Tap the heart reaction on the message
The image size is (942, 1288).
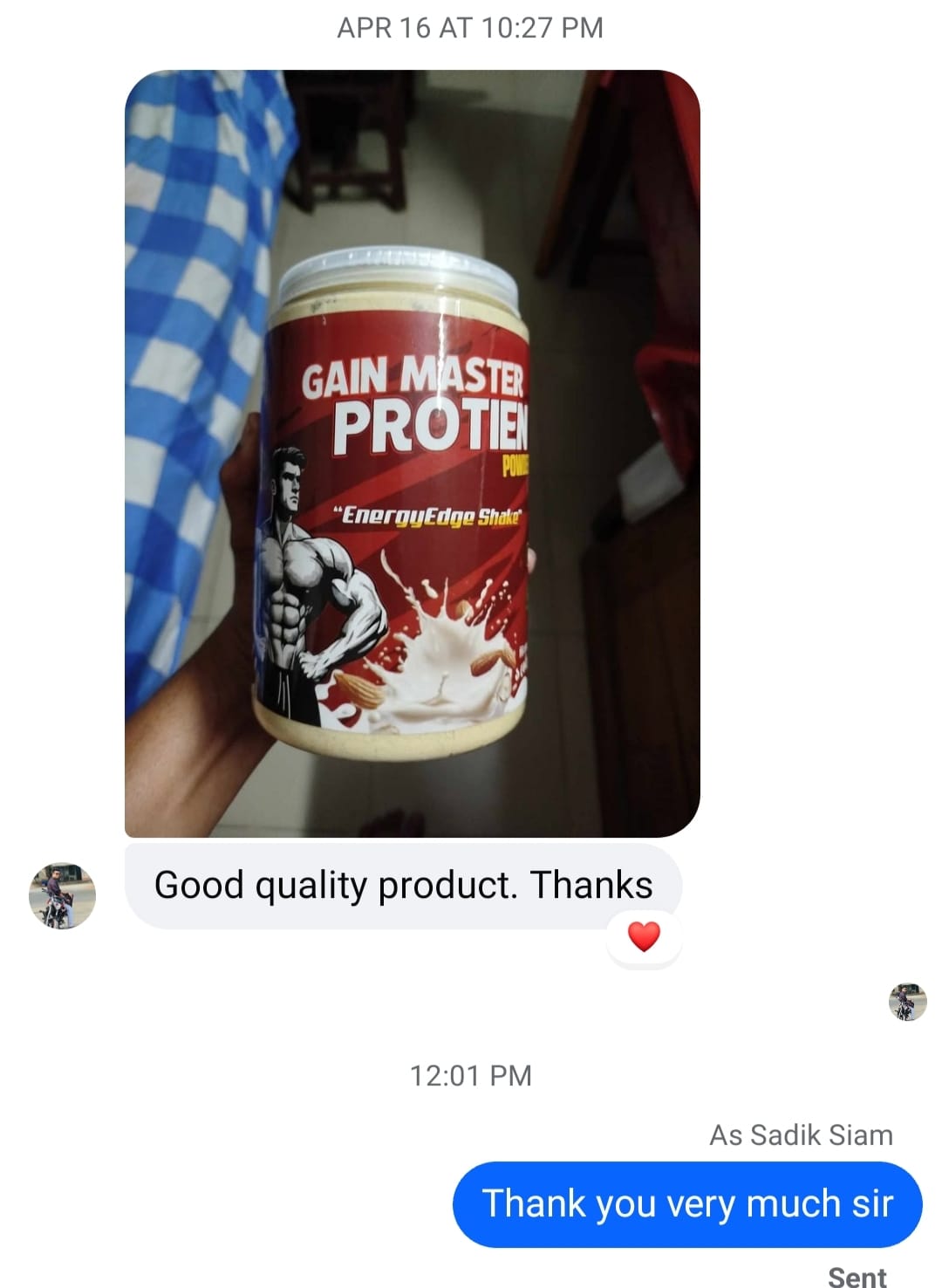click(x=644, y=937)
